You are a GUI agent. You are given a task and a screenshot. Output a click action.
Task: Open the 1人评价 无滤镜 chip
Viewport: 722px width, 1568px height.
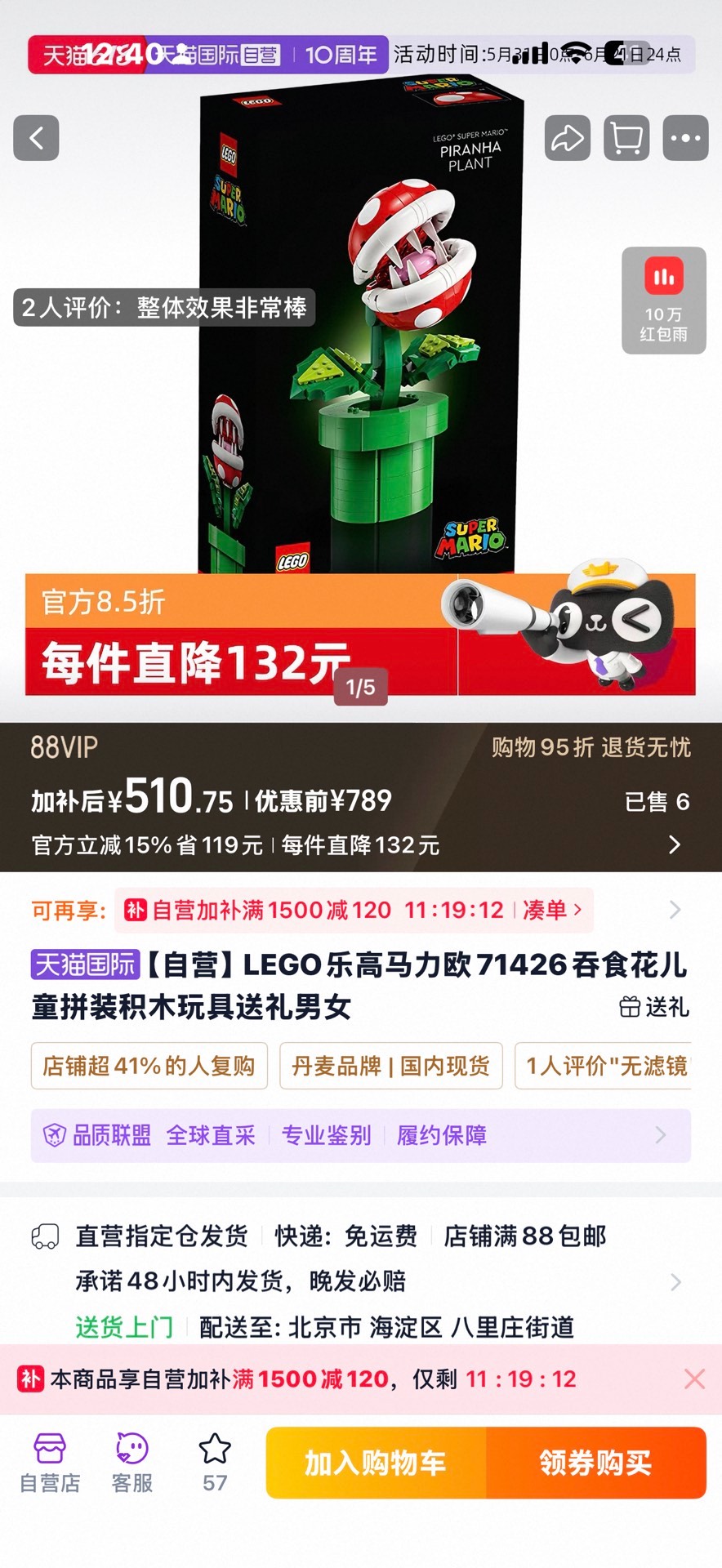point(604,1066)
